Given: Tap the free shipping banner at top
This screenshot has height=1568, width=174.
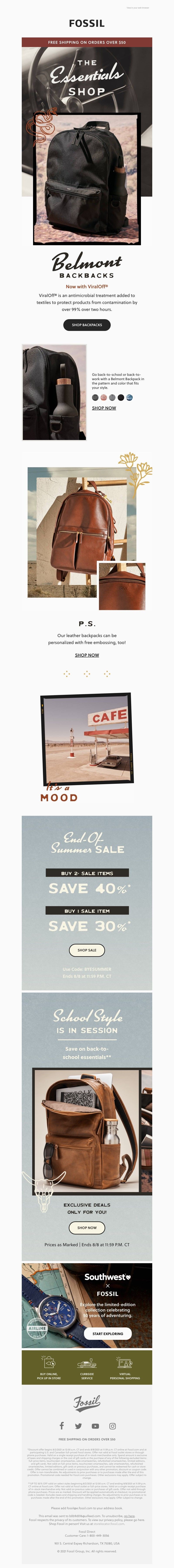Looking at the screenshot, I should [87, 43].
